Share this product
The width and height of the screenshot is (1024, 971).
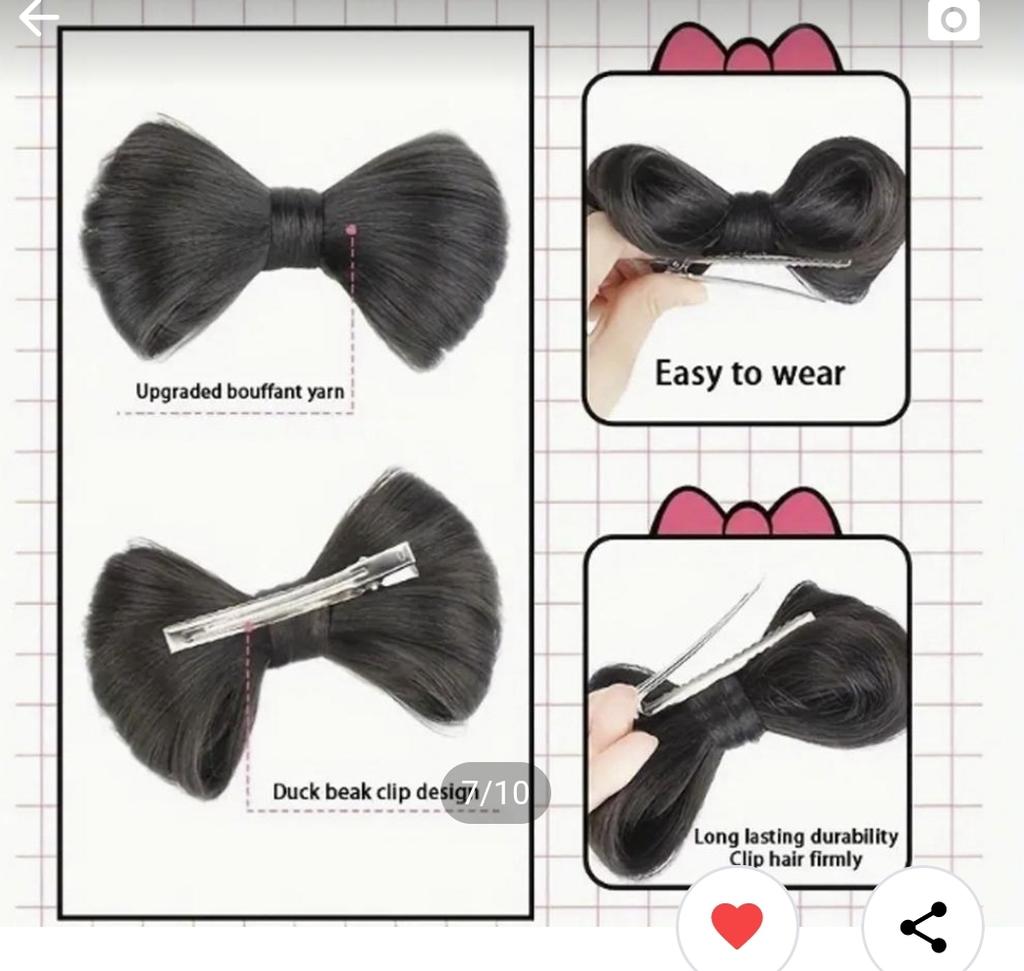click(x=923, y=927)
